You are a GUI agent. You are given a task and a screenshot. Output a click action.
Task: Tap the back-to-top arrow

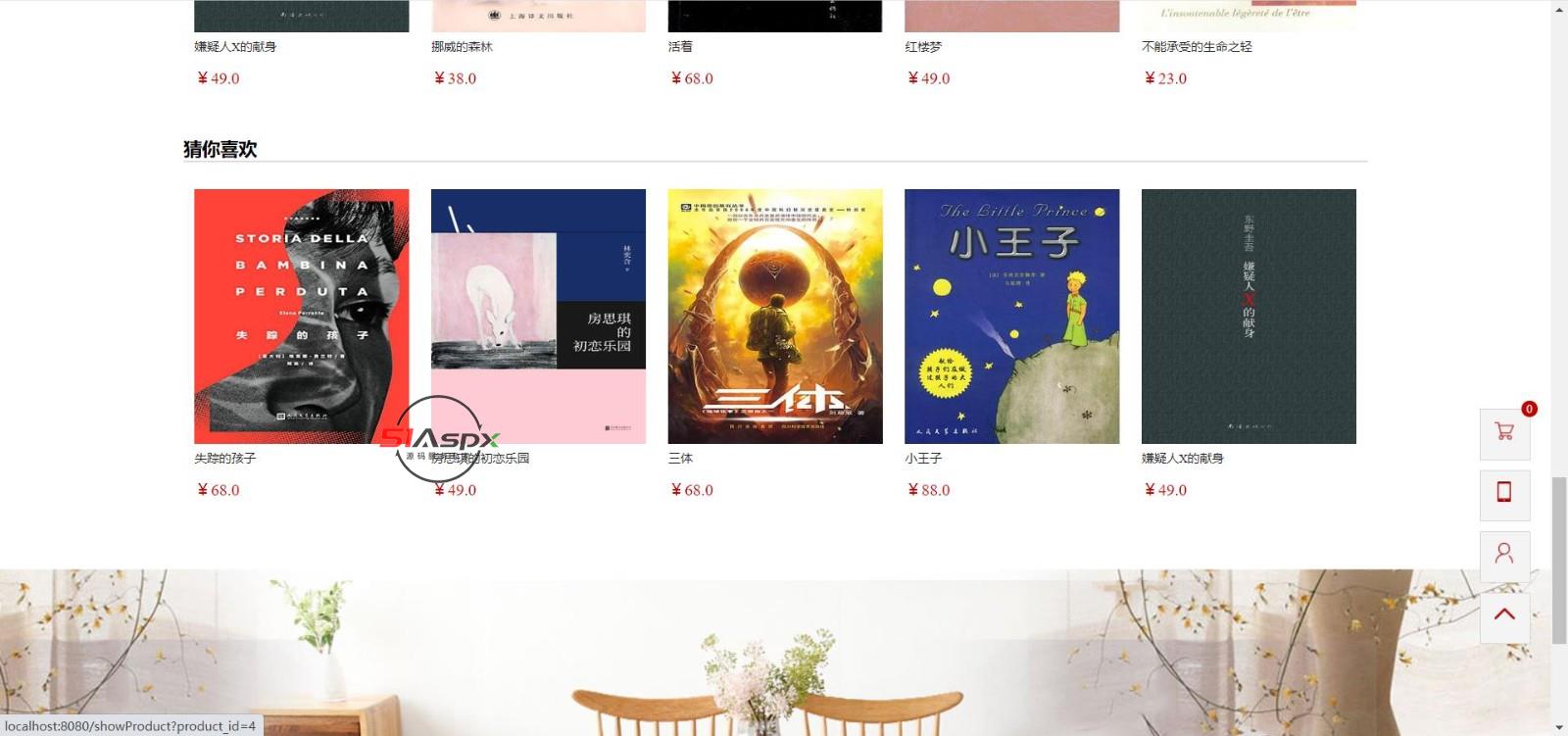click(1504, 615)
